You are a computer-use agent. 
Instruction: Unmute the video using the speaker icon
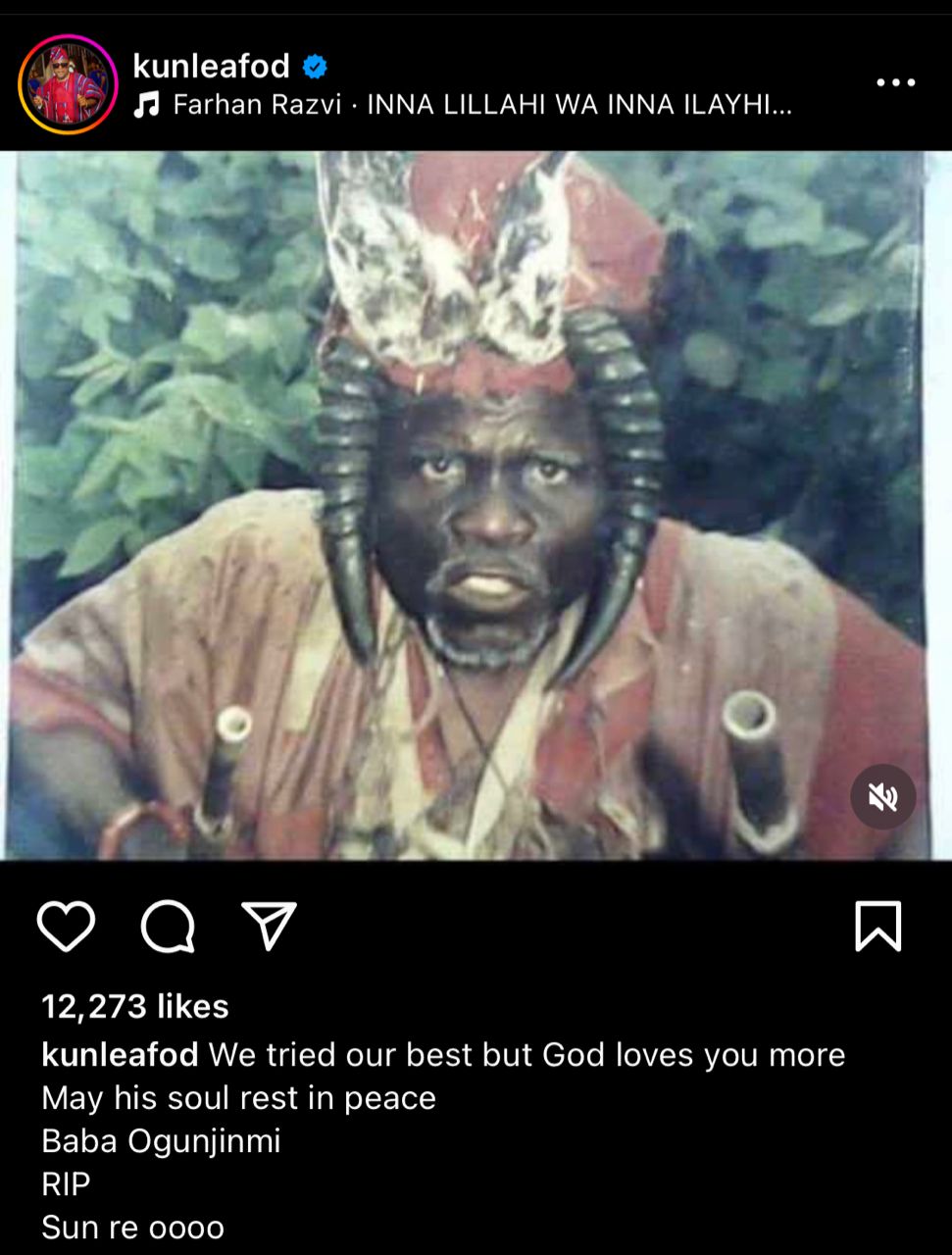tap(881, 797)
